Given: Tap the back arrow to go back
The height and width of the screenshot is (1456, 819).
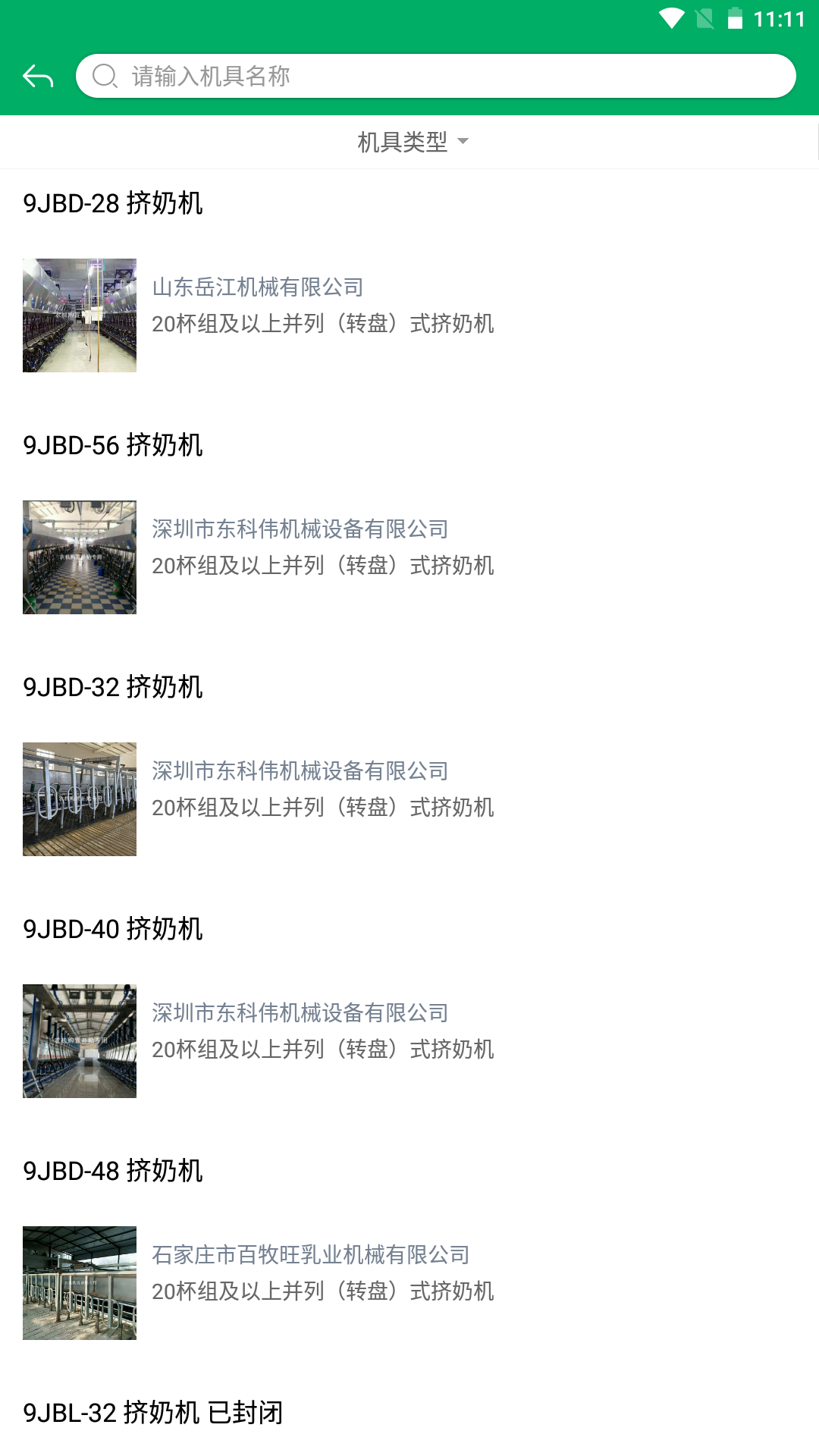Looking at the screenshot, I should 36,76.
